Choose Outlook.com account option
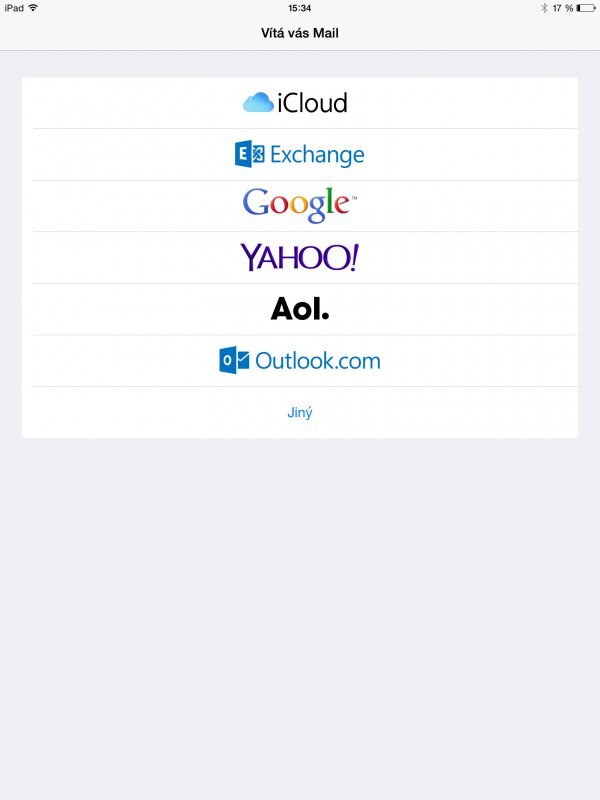The image size is (600, 800). tap(299, 361)
